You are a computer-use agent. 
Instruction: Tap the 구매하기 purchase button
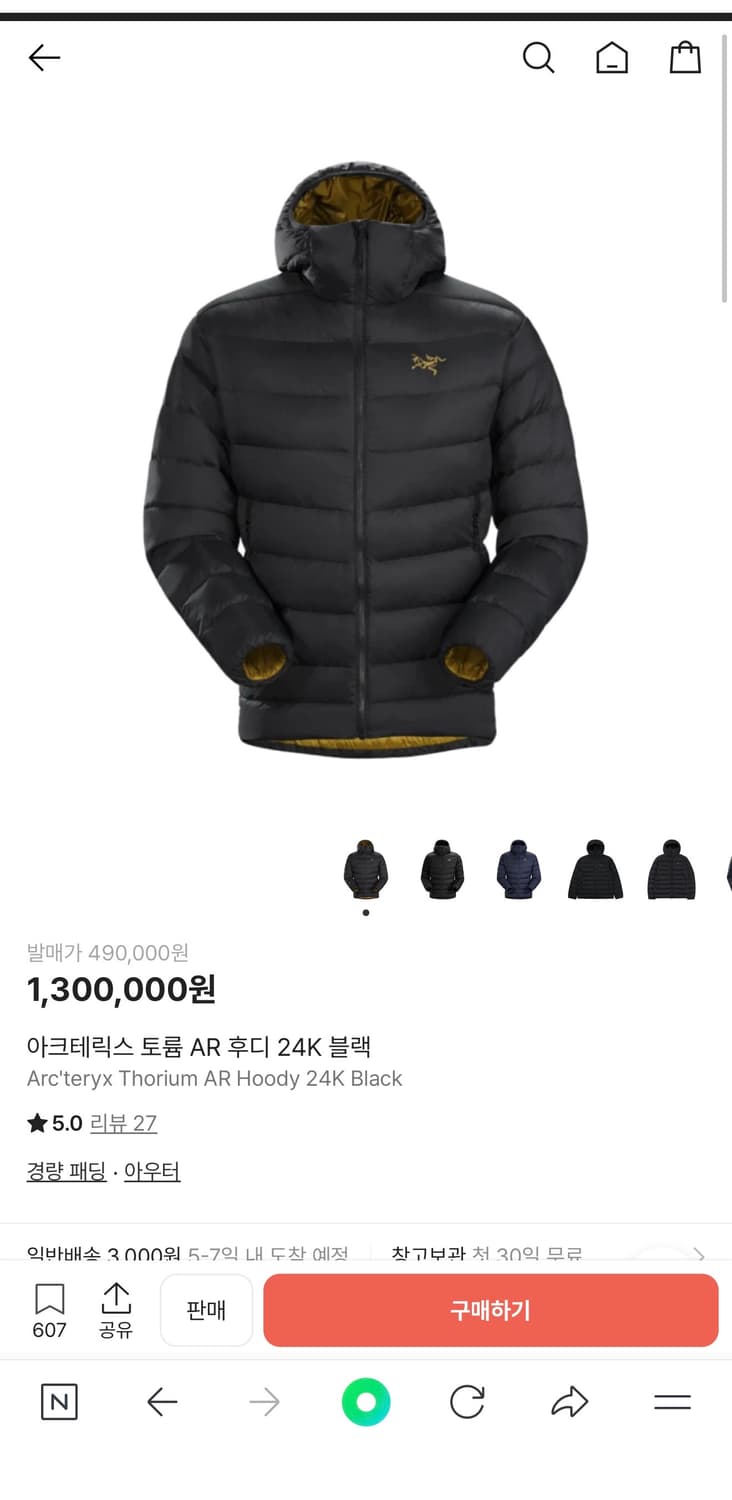[489, 1311]
